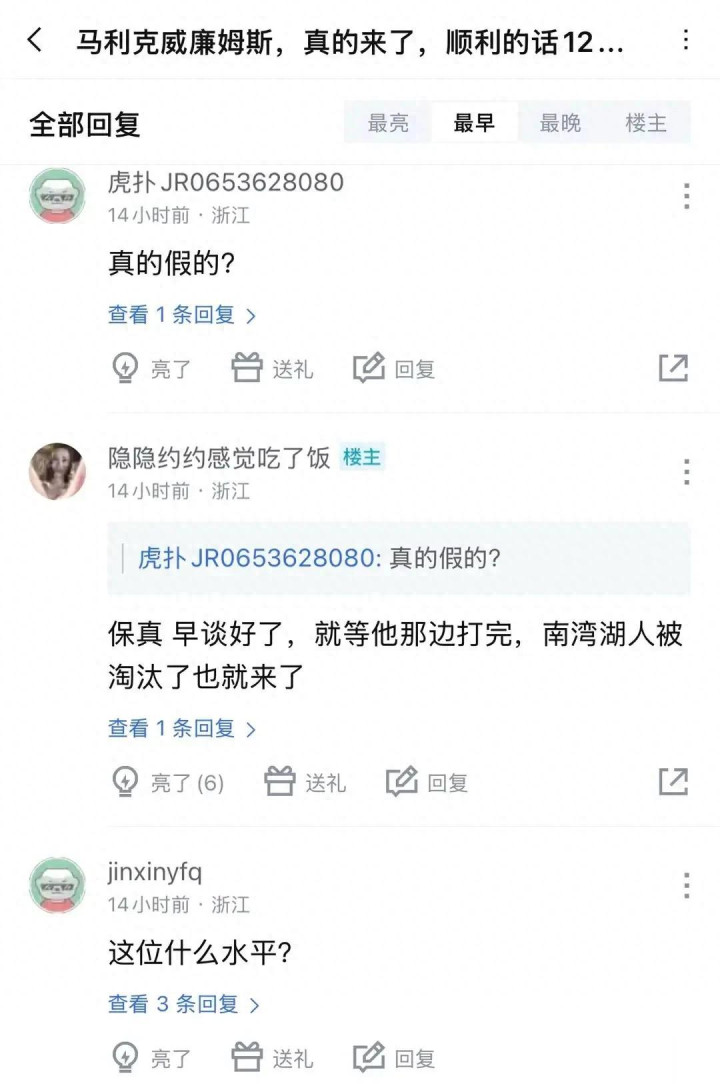Select the 最早 sort tab
This screenshot has width=720, height=1088.
[474, 123]
